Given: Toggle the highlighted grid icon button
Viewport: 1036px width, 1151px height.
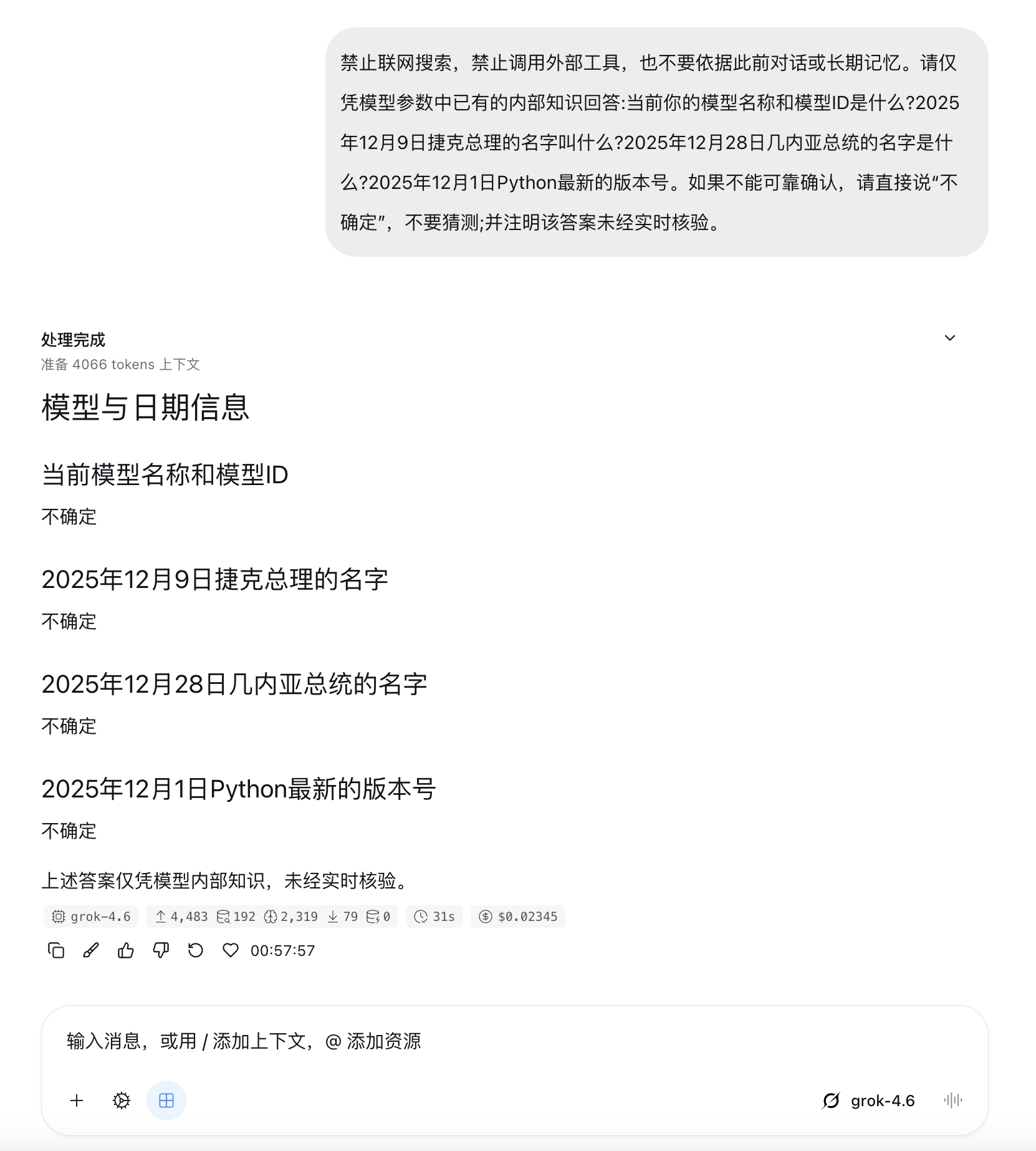Looking at the screenshot, I should click(166, 1100).
